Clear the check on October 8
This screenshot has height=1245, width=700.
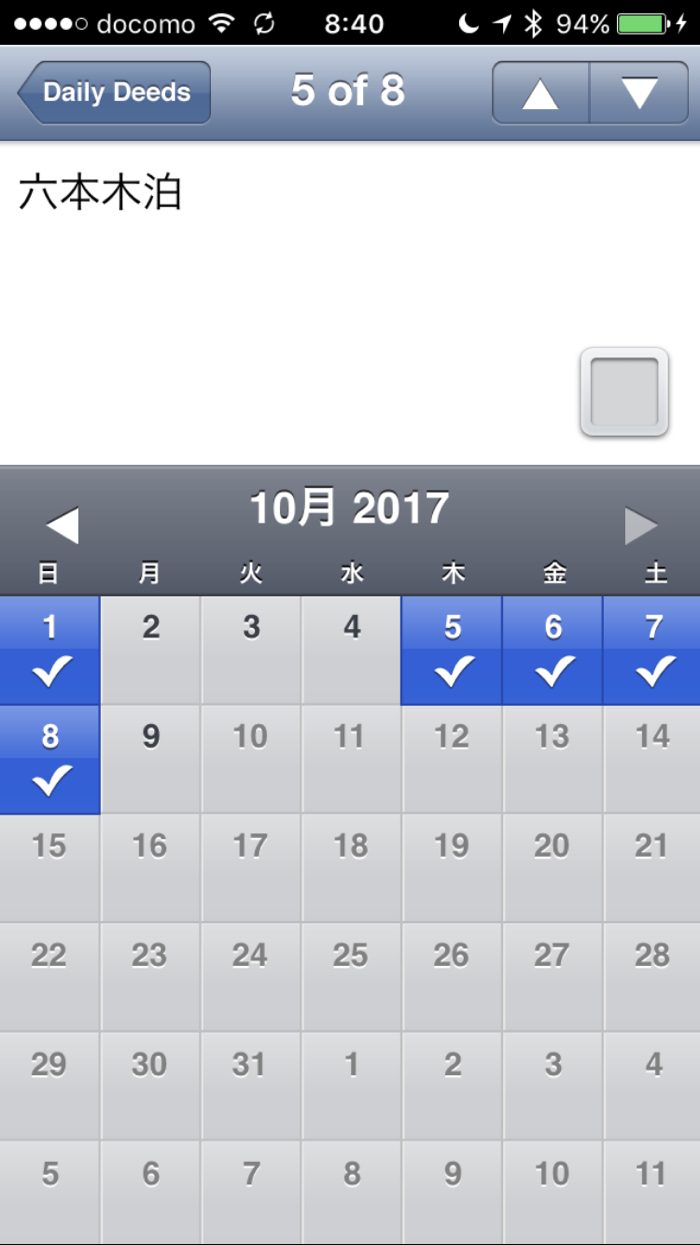(50, 759)
